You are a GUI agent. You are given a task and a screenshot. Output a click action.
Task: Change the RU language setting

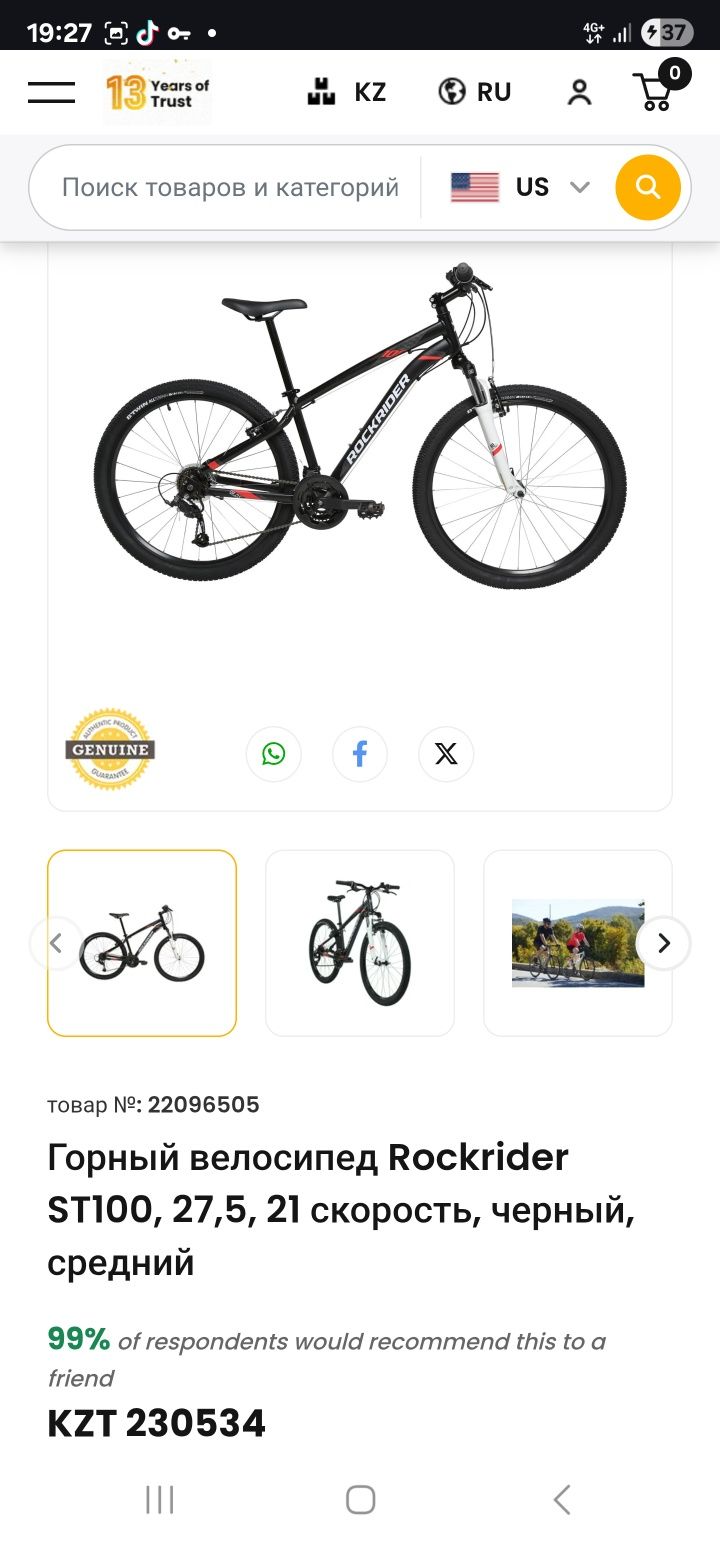pyautogui.click(x=475, y=93)
